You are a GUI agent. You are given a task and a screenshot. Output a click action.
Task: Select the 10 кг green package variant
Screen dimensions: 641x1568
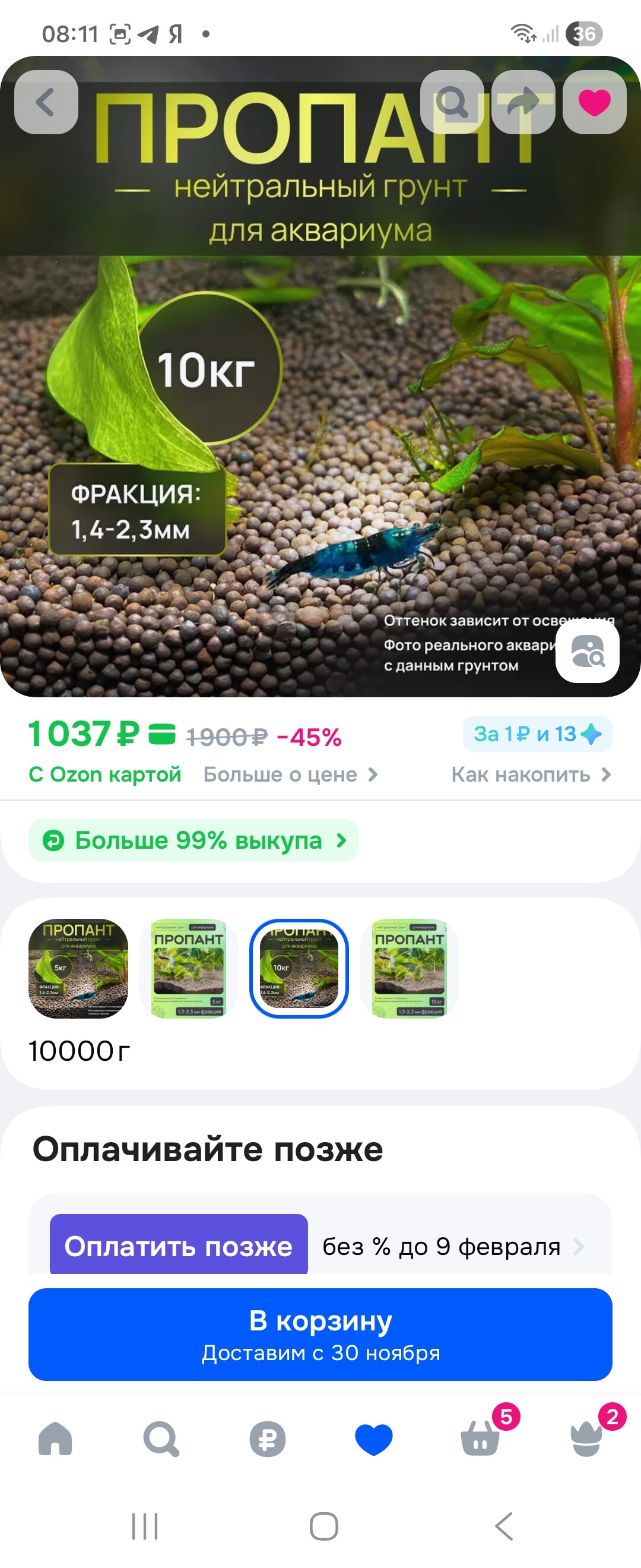tap(410, 968)
